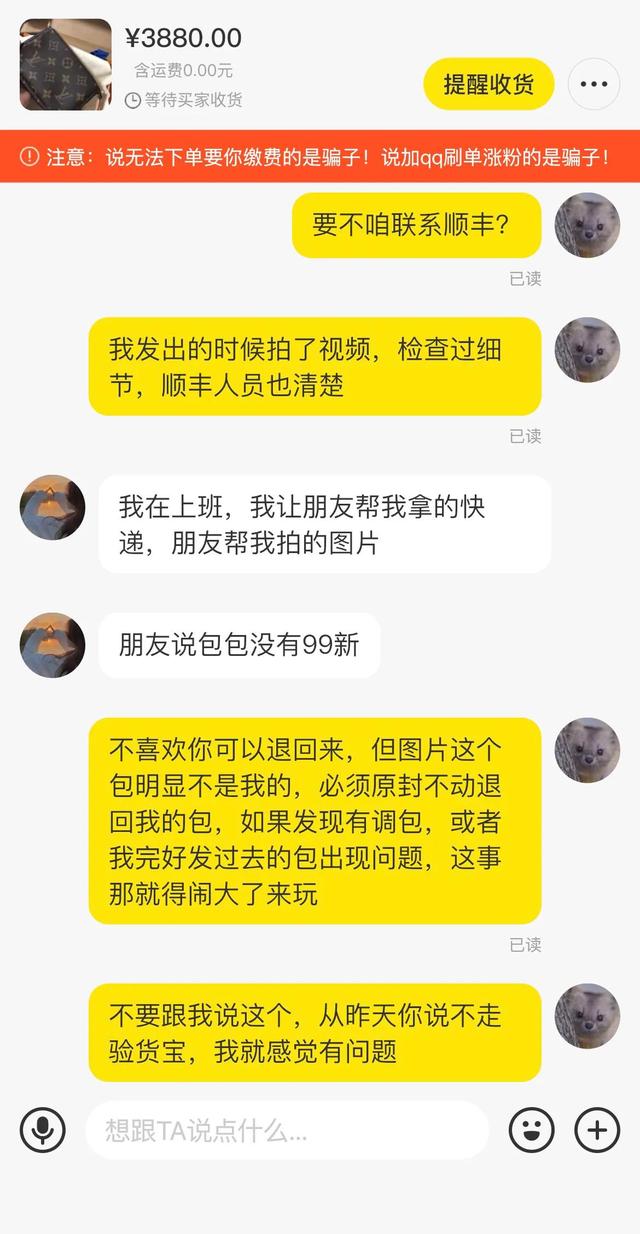Open the ¥3880.00 product thumbnail
The height and width of the screenshot is (1234, 640).
tap(66, 64)
